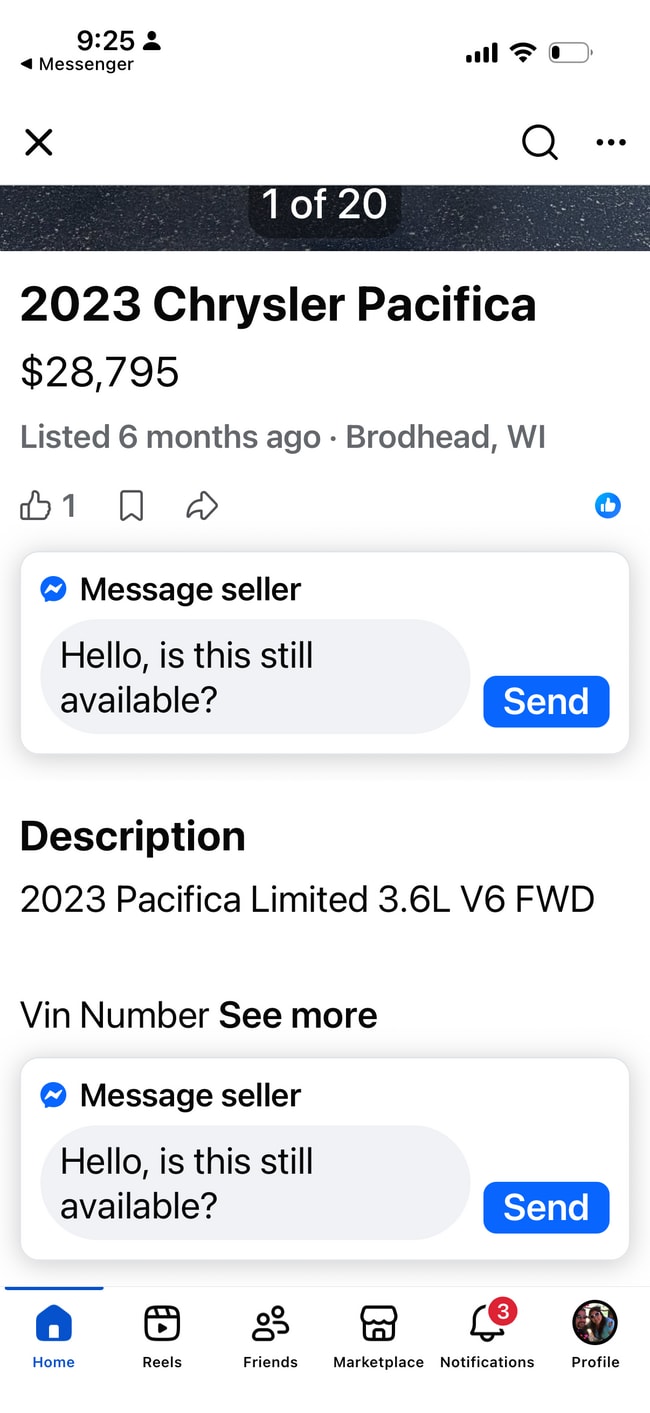650x1413 pixels.
Task: Expand description with See more
Action: tap(298, 1015)
